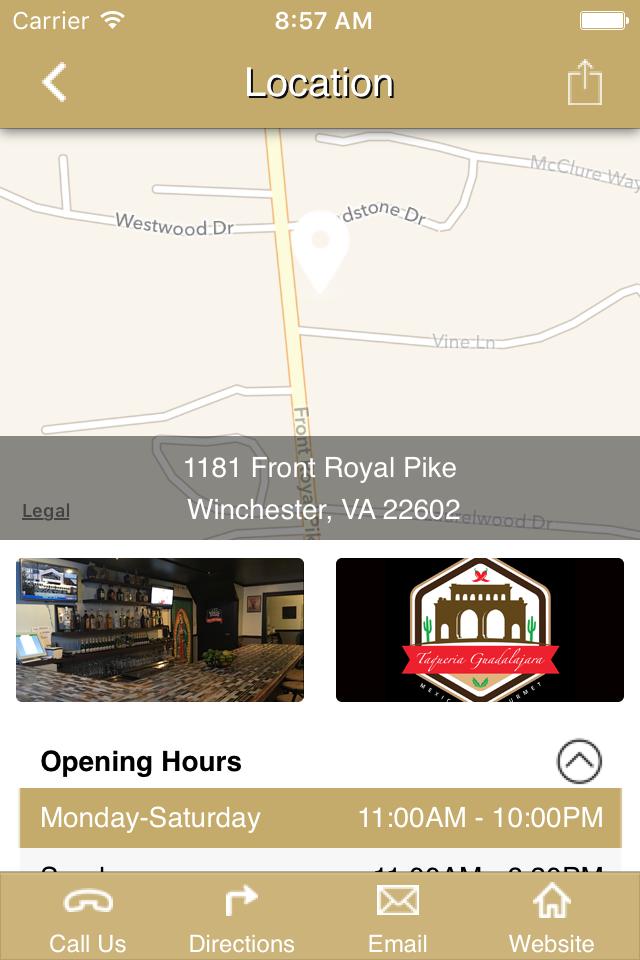Open the Legal link on the map

pos(46,511)
